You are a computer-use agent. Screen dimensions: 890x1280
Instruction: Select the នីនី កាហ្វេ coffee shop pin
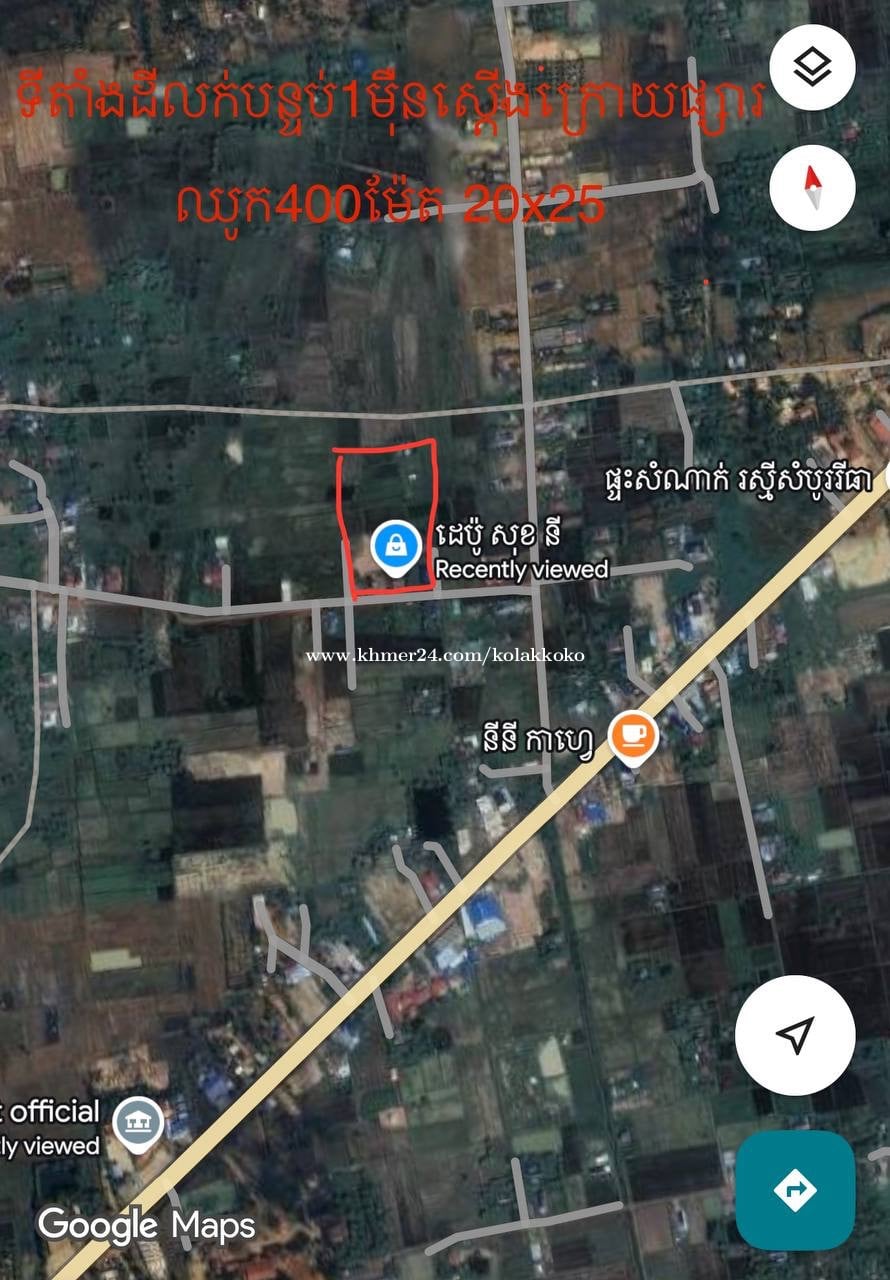pyautogui.click(x=634, y=737)
